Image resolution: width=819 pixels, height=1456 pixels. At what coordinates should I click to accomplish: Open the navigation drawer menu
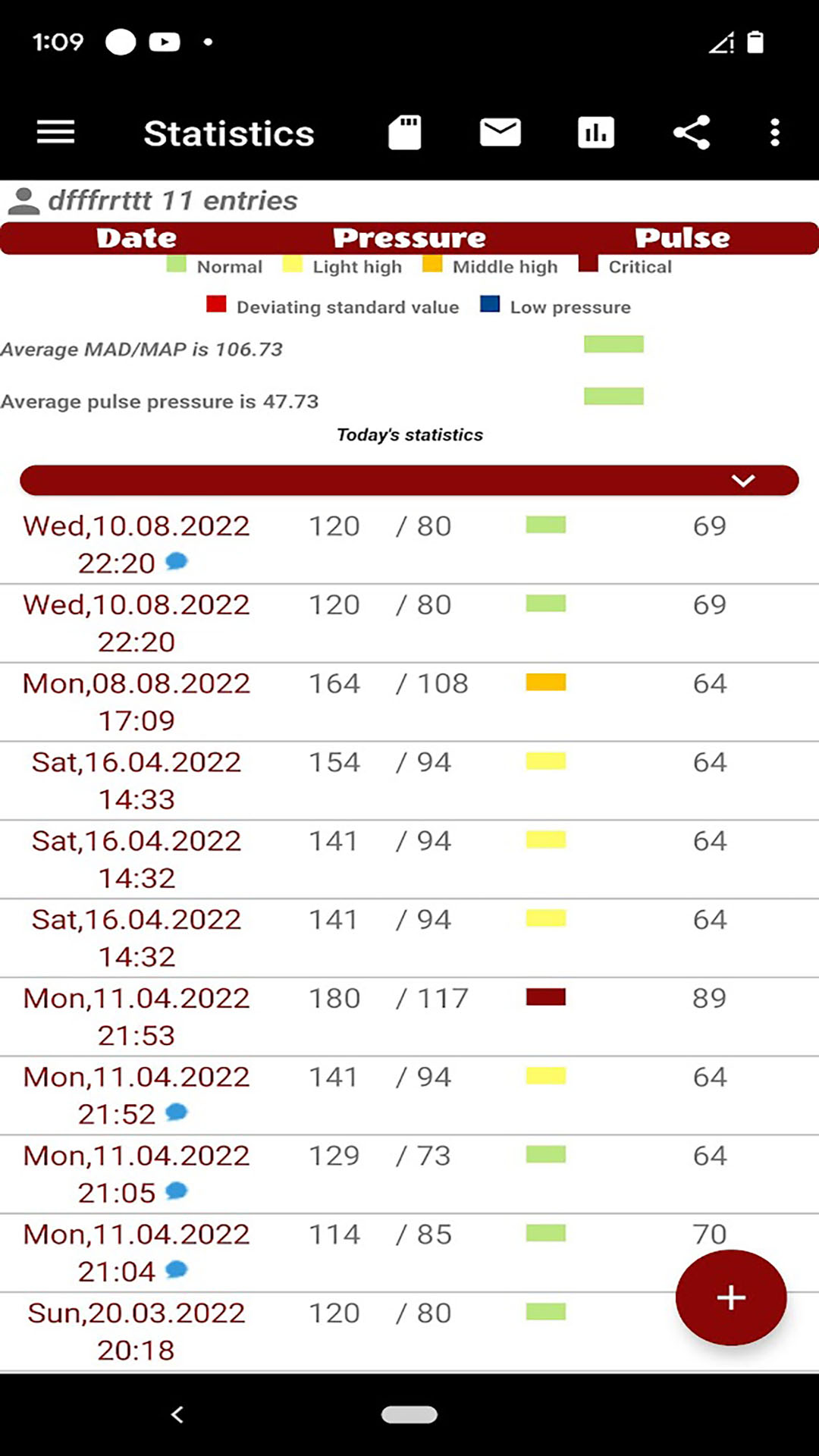(x=55, y=133)
